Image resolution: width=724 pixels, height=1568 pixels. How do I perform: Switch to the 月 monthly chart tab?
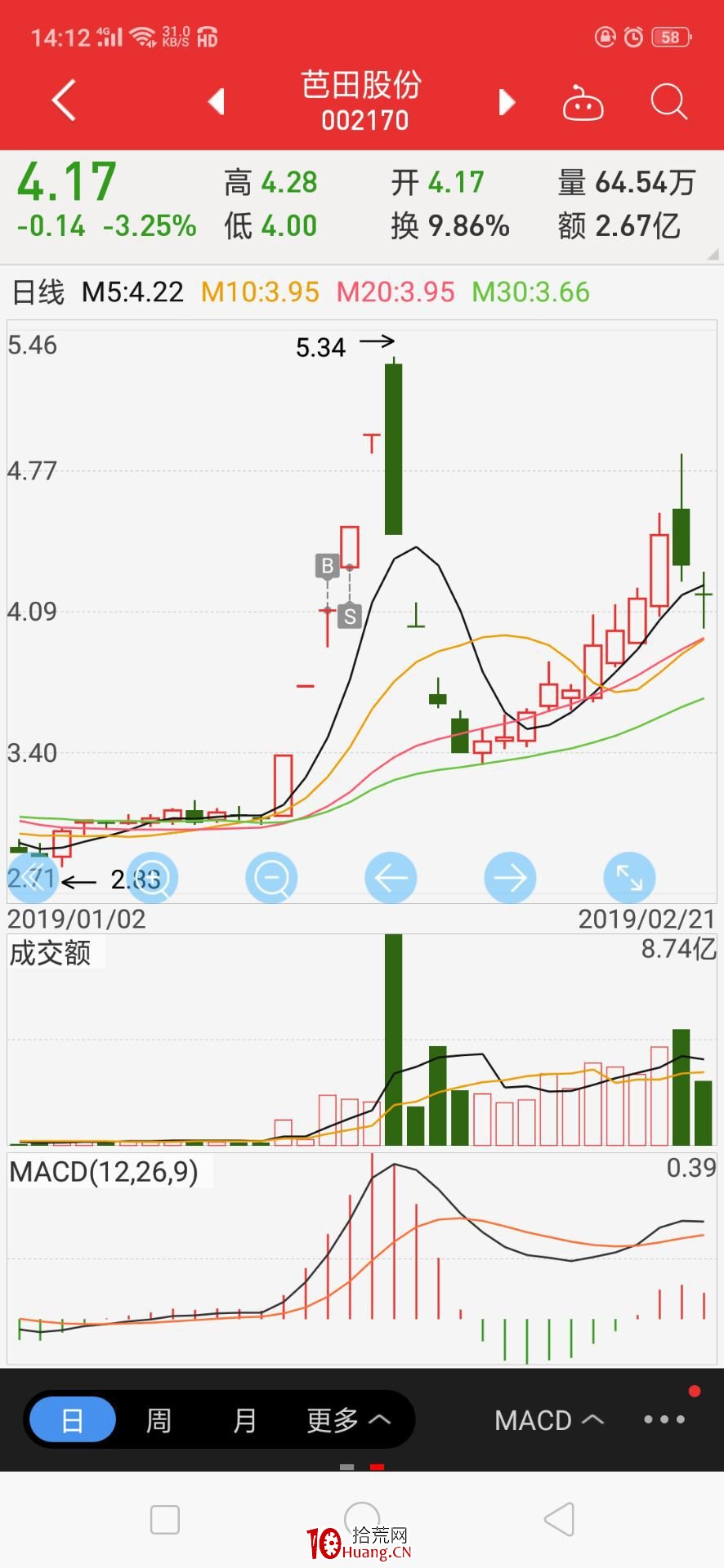point(244,1419)
